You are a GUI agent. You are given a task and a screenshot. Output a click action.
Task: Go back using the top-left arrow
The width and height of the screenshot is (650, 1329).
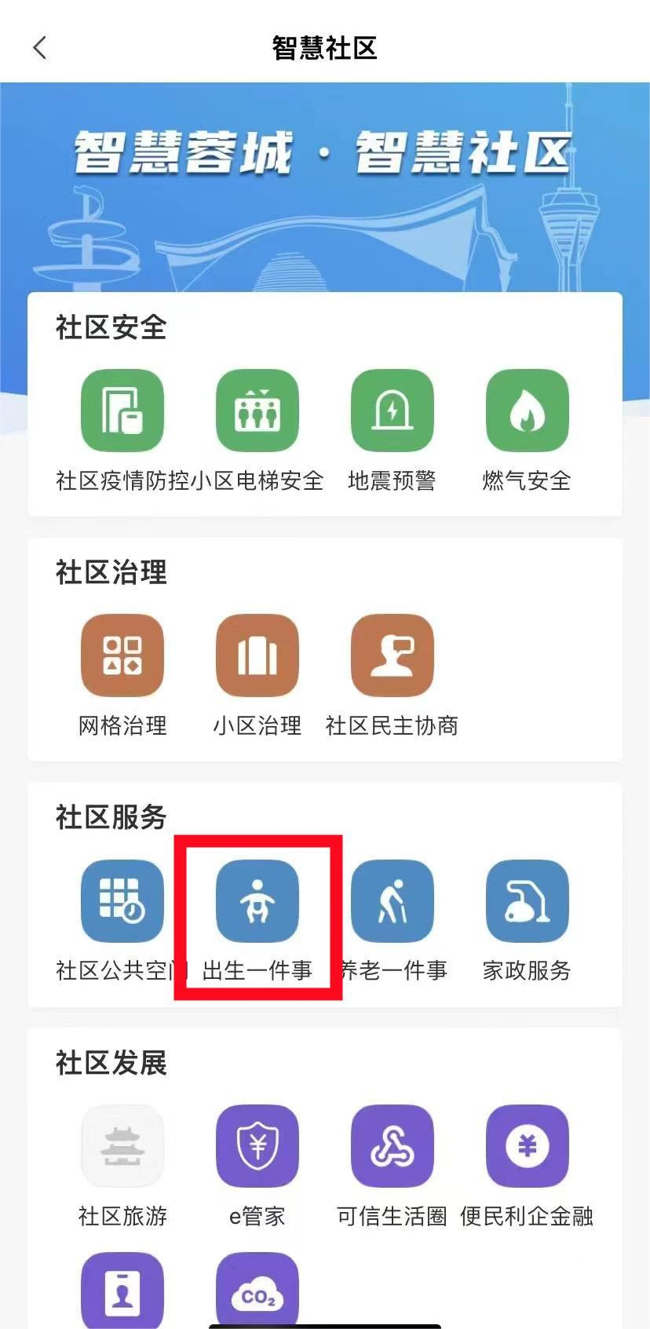(x=40, y=47)
